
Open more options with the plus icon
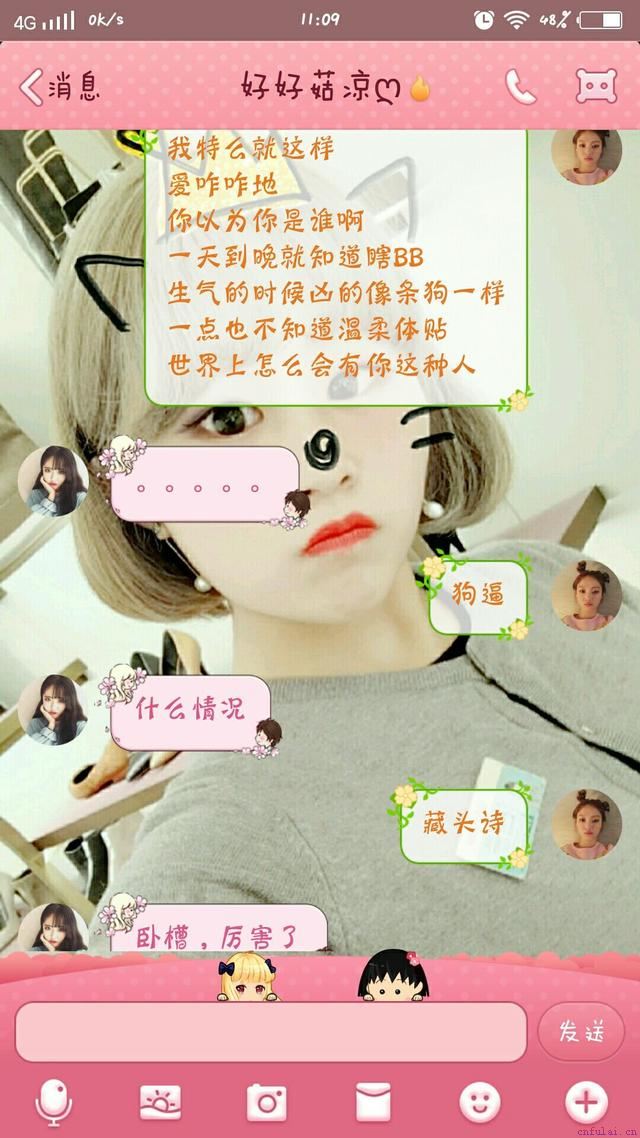(x=586, y=1102)
